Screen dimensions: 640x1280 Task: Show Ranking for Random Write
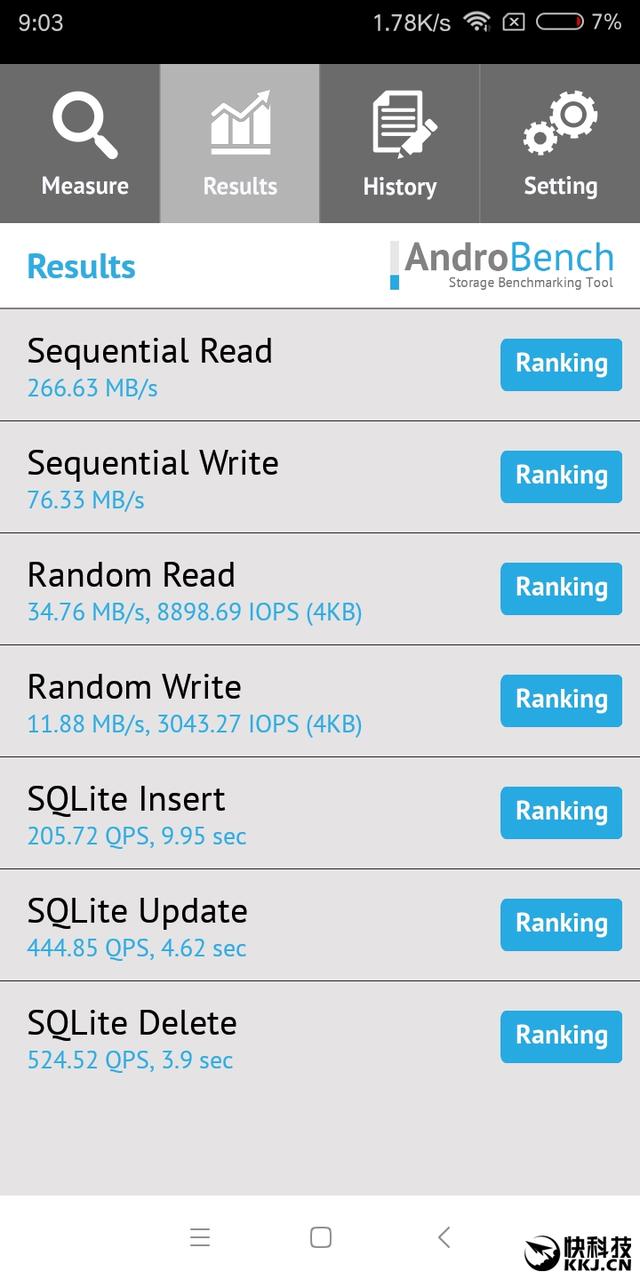coord(561,700)
